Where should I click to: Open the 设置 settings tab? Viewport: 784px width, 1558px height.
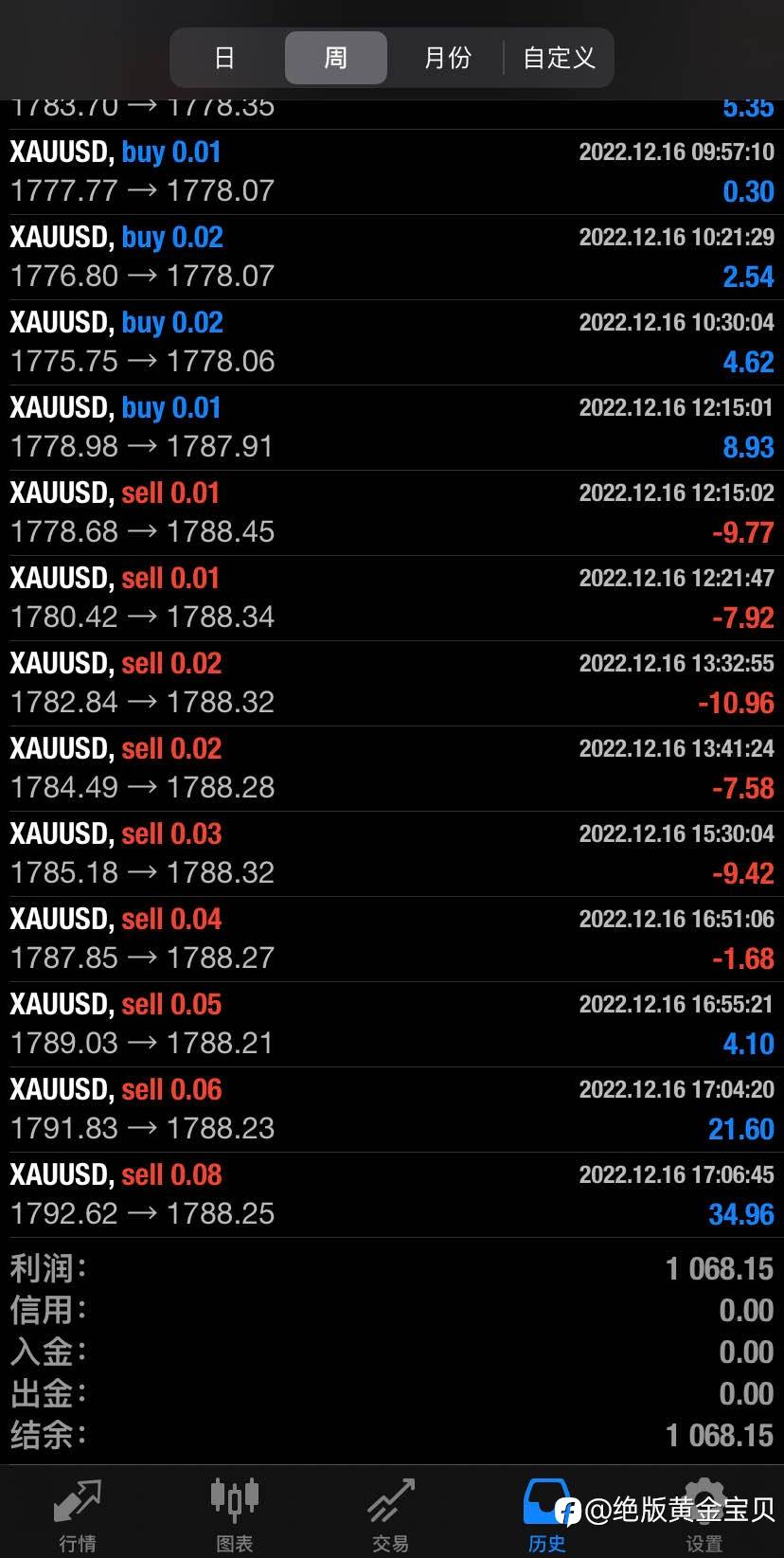coord(704,1513)
